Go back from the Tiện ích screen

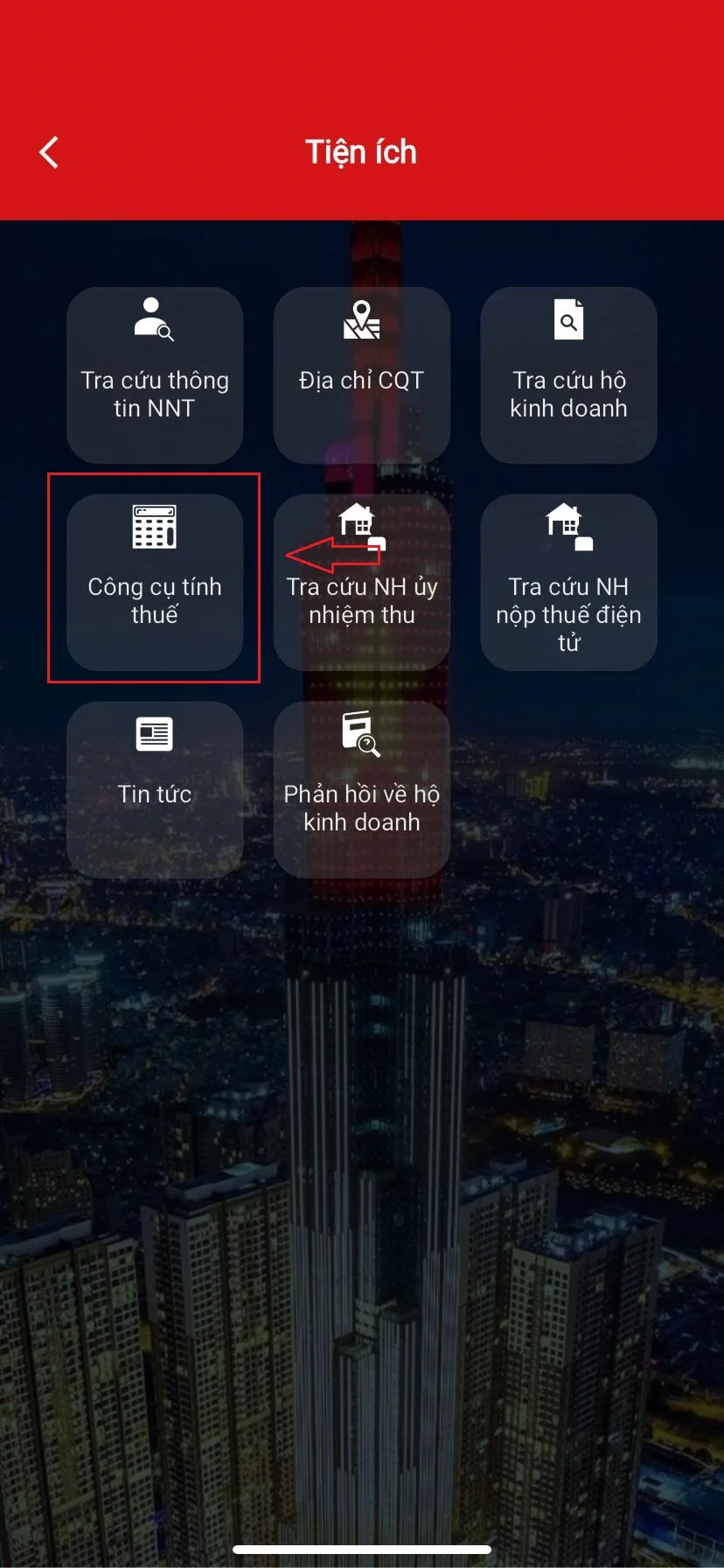(50, 152)
